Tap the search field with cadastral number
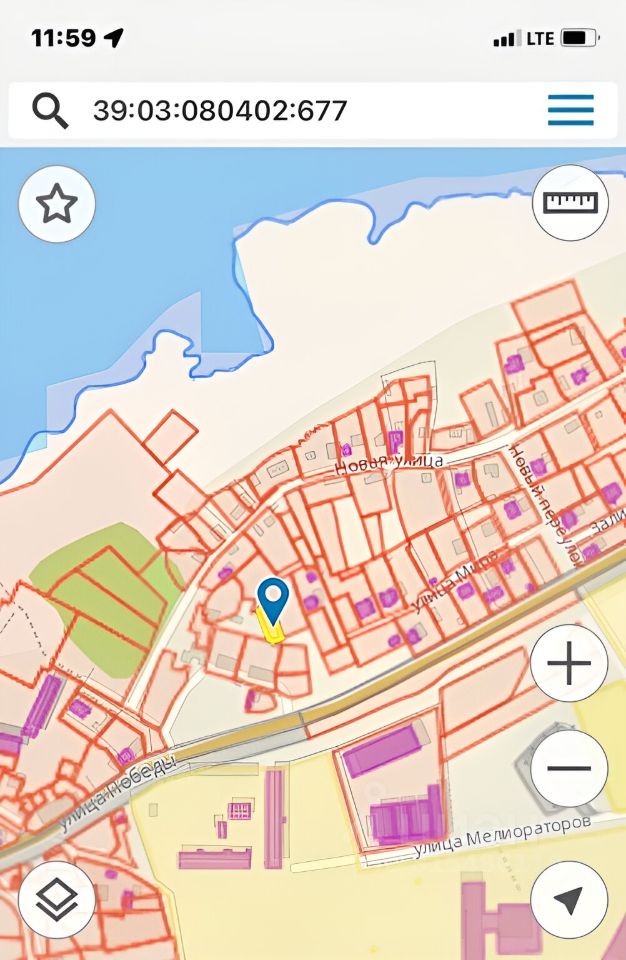This screenshot has height=960, width=626. coord(300,110)
